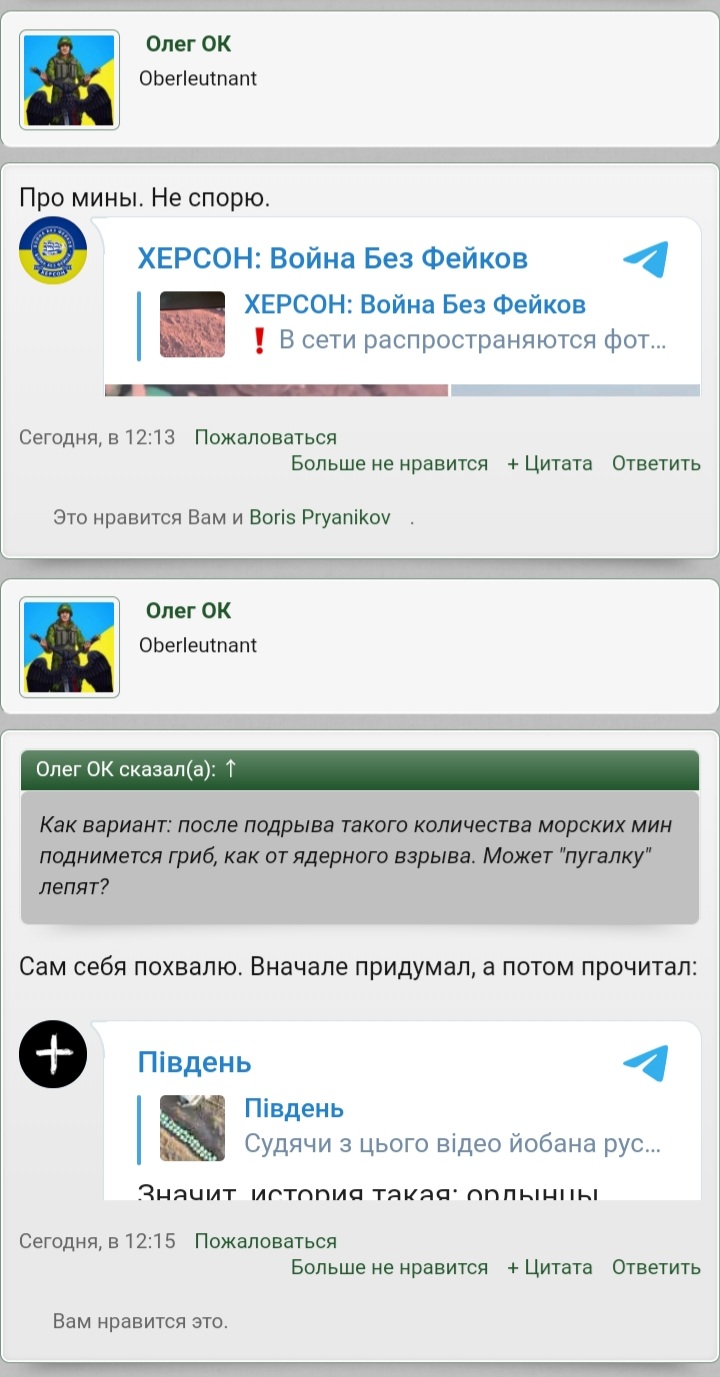This screenshot has height=1377, width=720.
Task: Unlike the 12:13 post via Больше не нравится
Action: (x=389, y=463)
